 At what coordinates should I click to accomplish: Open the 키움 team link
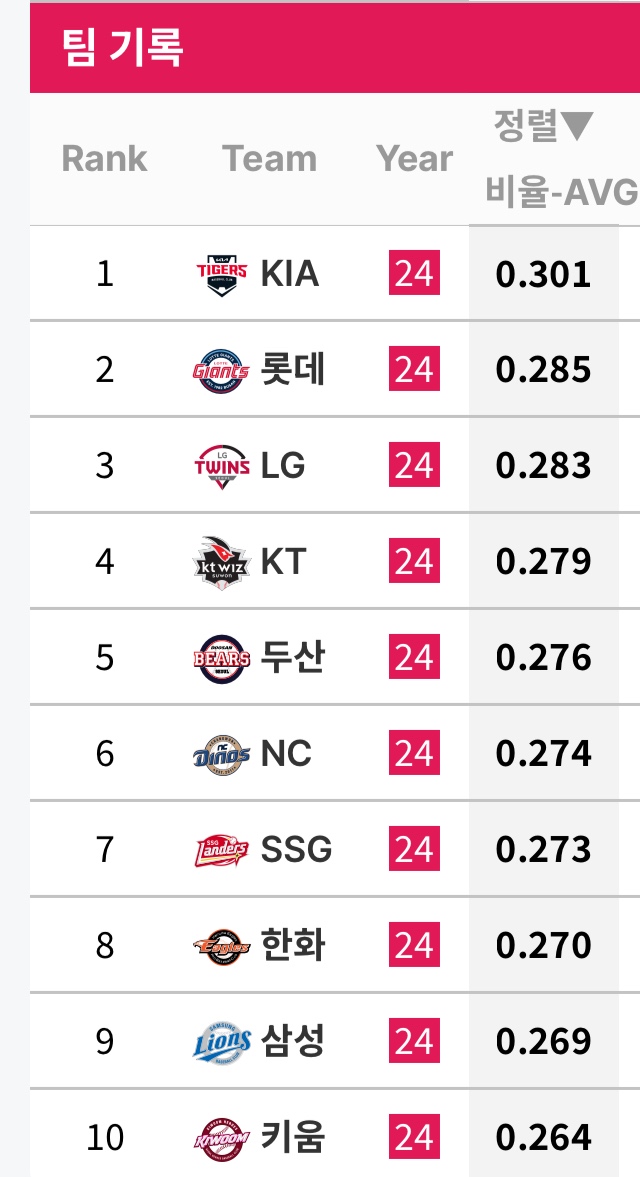[x=292, y=1138]
